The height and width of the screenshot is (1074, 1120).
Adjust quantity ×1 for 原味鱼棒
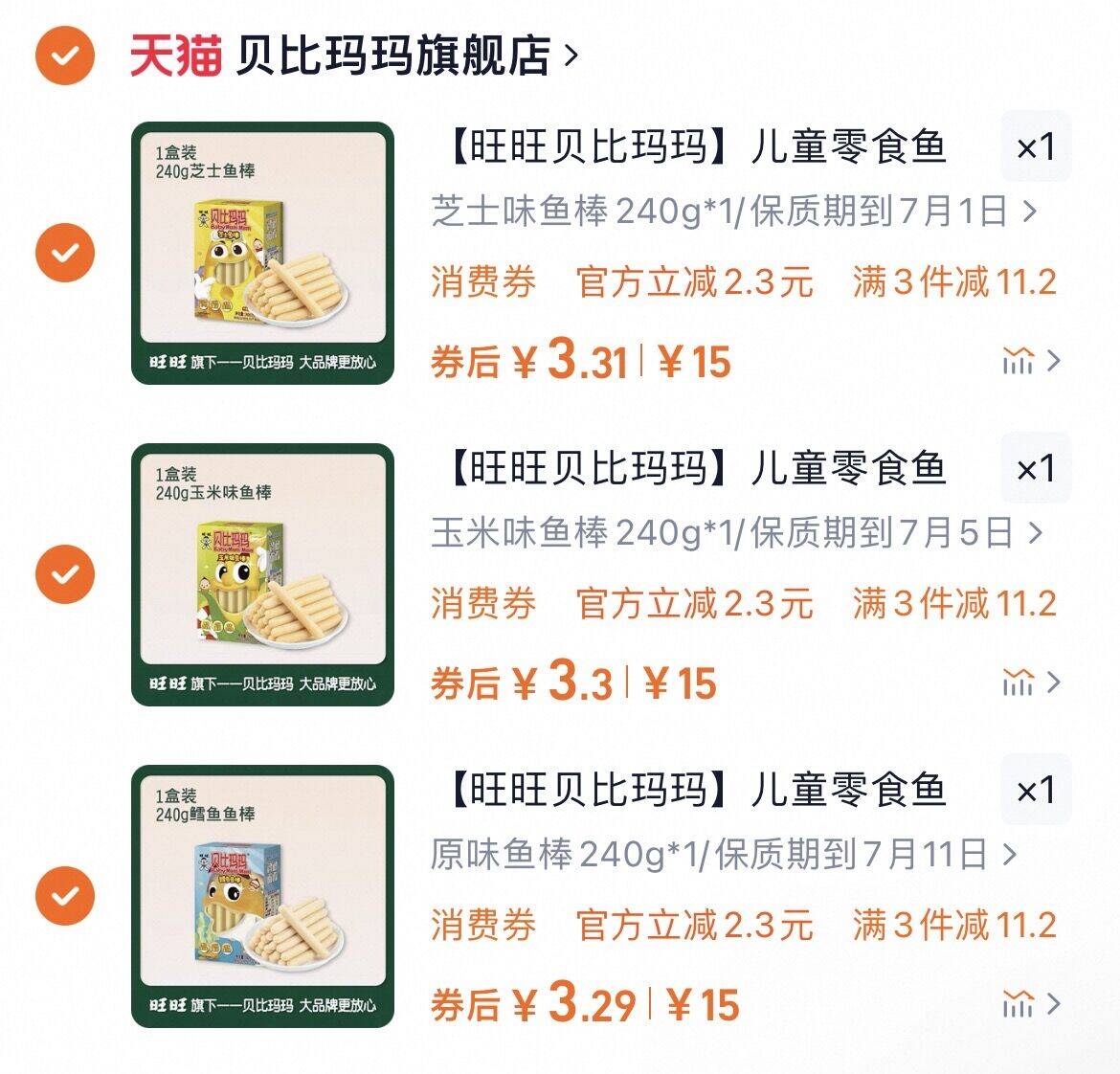click(x=1036, y=790)
